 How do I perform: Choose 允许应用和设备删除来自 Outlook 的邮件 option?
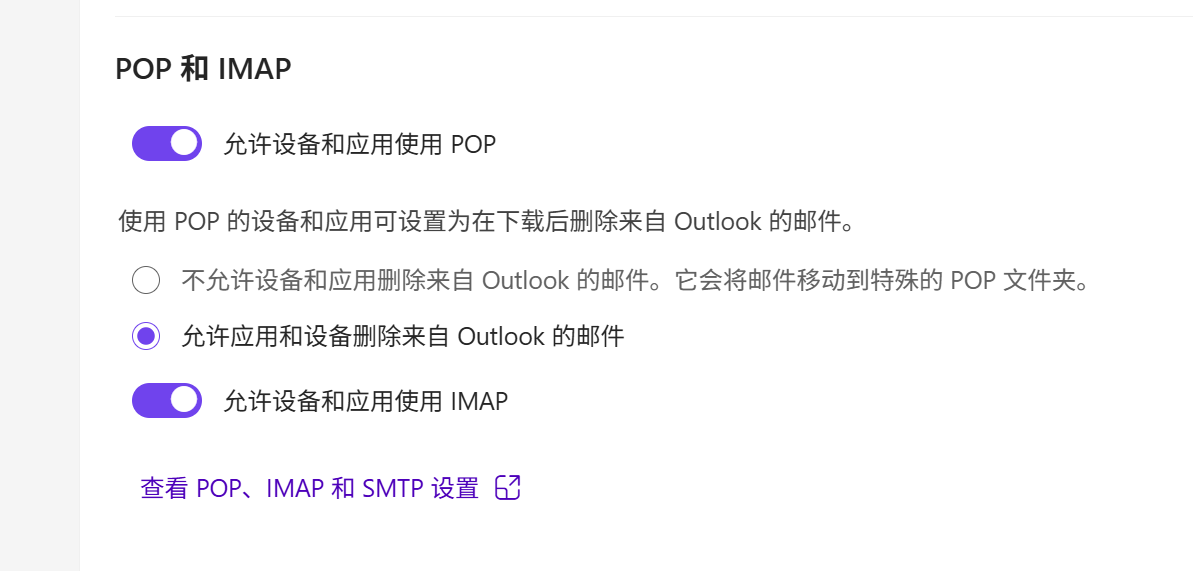(146, 337)
